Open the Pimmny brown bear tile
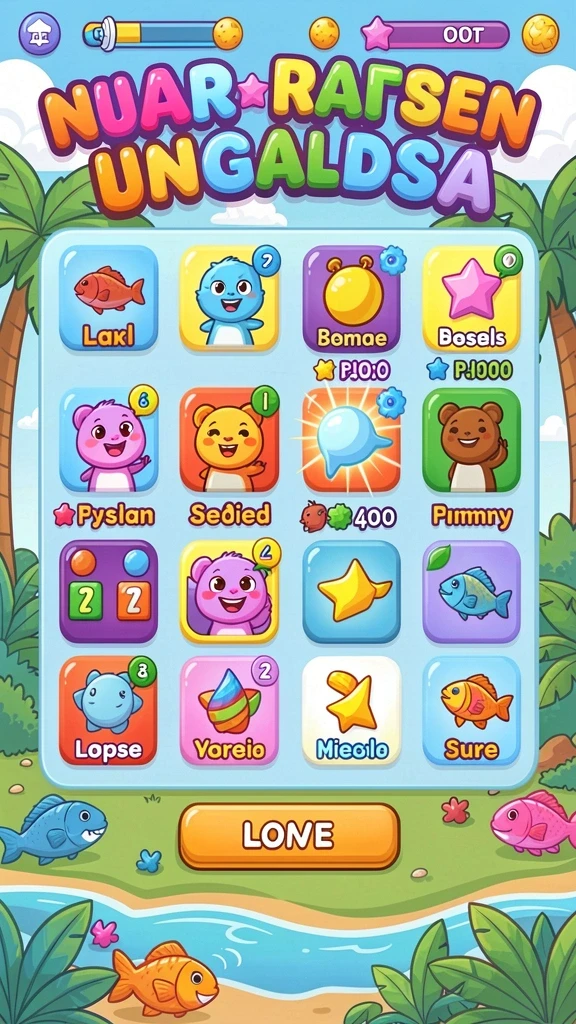Image resolution: width=576 pixels, height=1024 pixels. (x=472, y=440)
